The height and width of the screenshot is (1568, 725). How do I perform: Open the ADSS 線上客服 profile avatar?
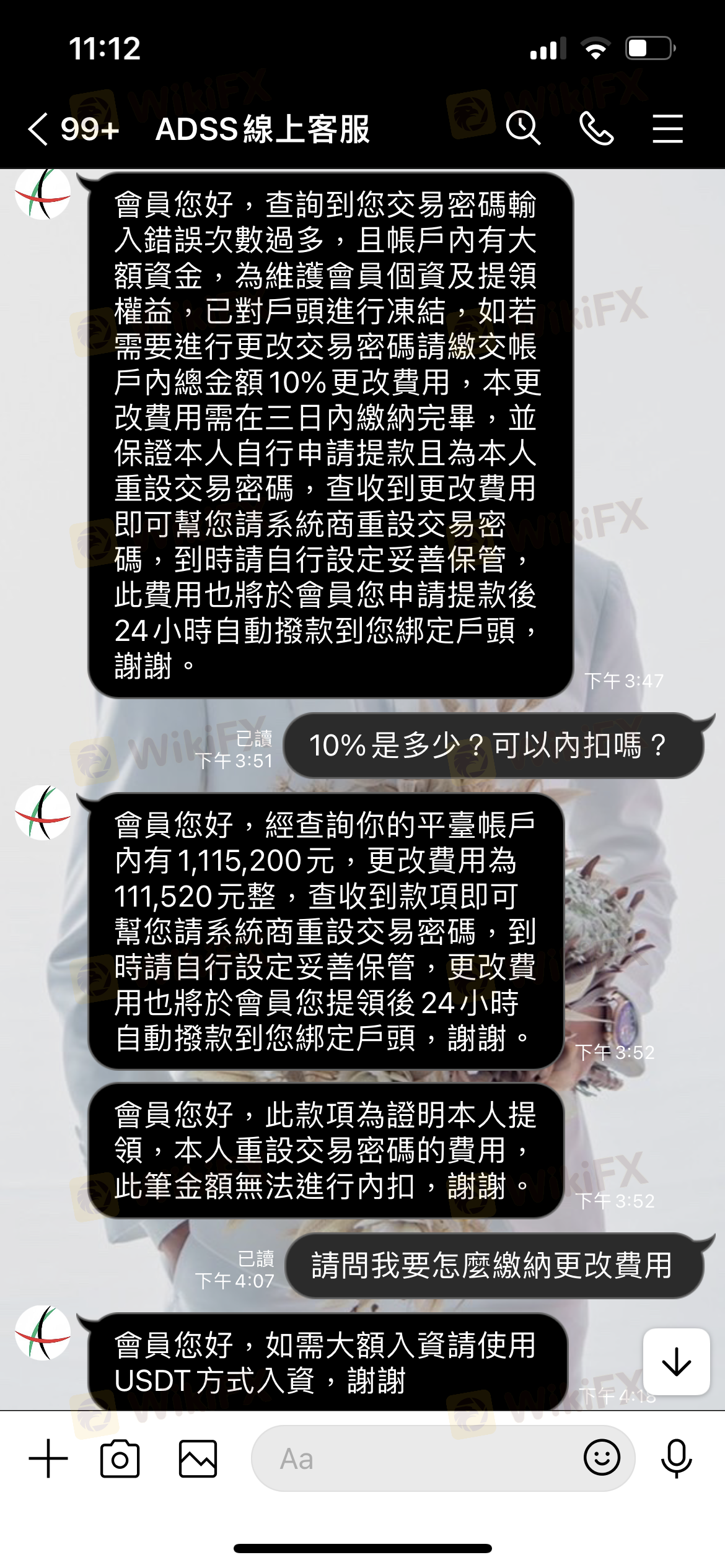(x=43, y=813)
